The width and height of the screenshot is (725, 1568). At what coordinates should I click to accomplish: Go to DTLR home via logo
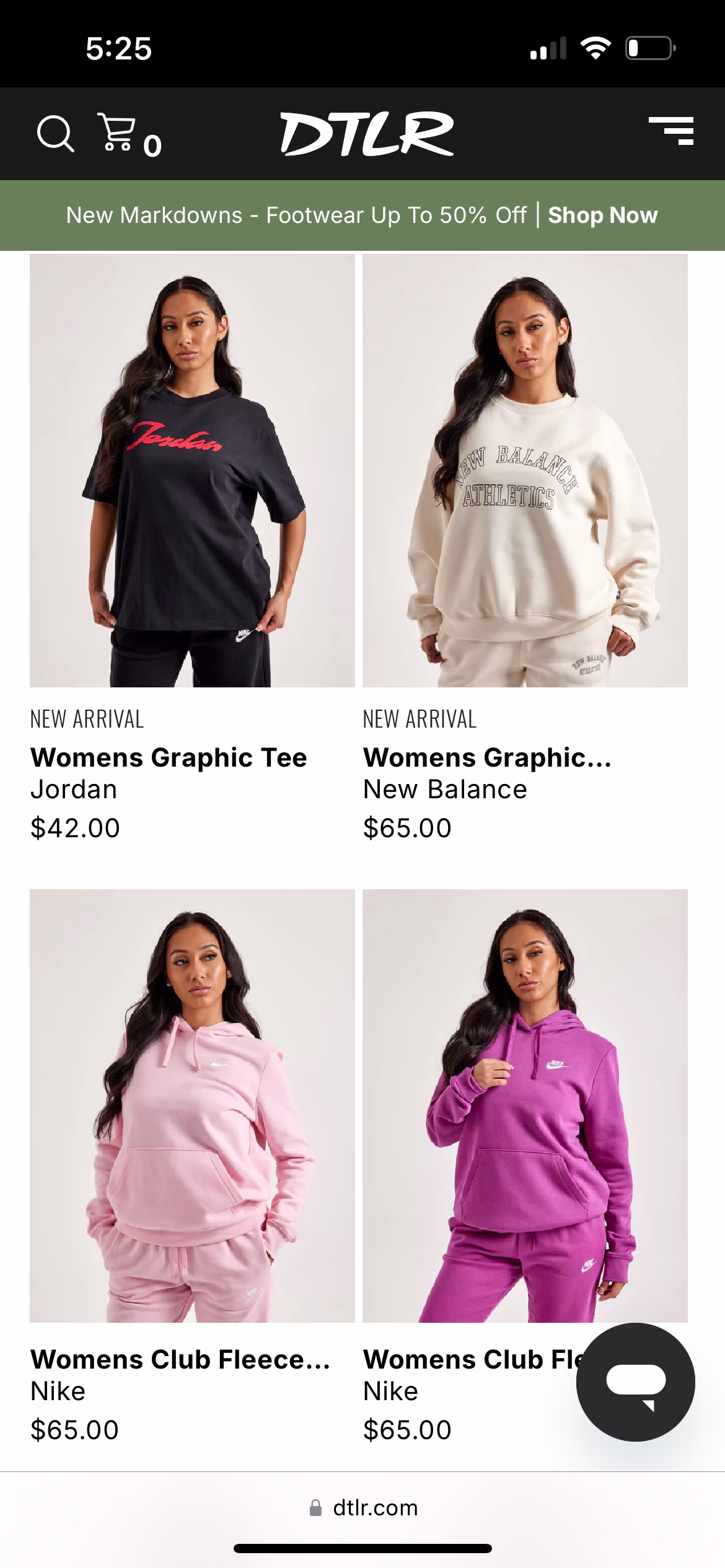tap(366, 134)
